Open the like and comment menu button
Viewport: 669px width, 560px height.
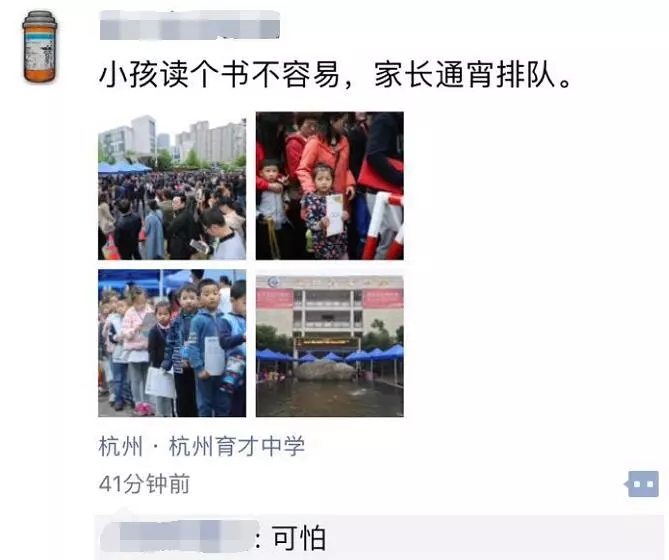642,485
